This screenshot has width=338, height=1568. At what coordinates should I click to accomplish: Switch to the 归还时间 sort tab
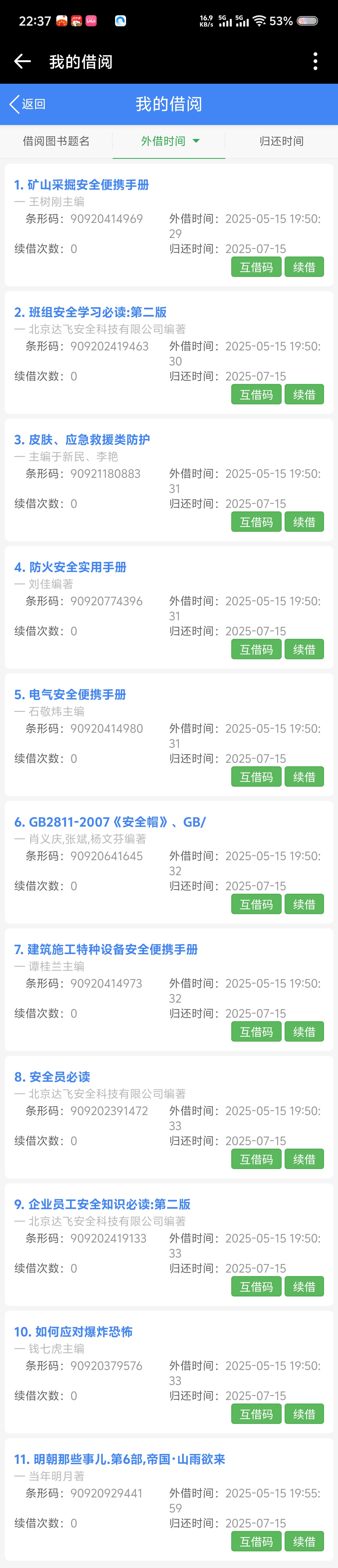point(281,141)
